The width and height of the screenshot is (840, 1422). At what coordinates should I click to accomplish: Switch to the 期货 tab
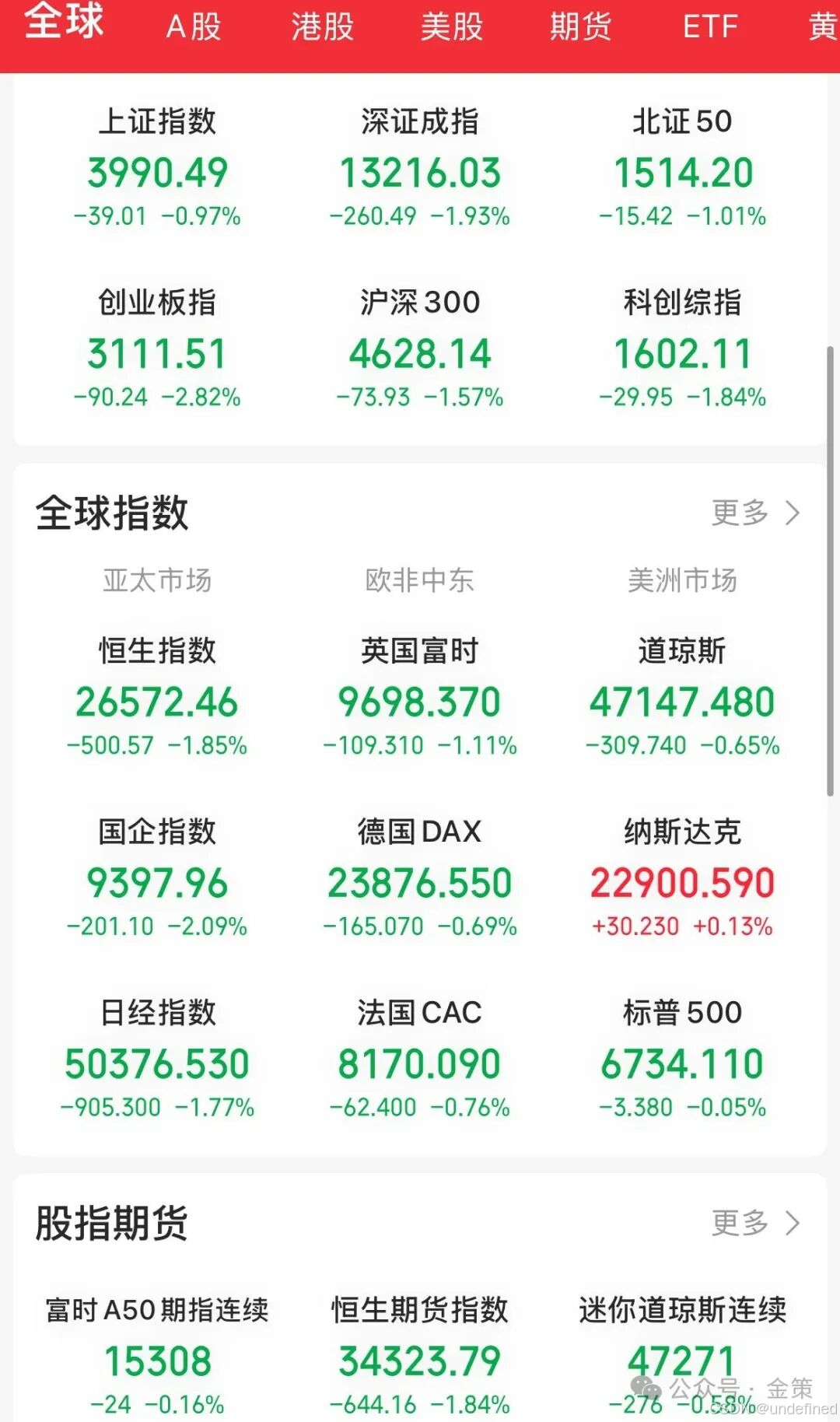point(582,27)
